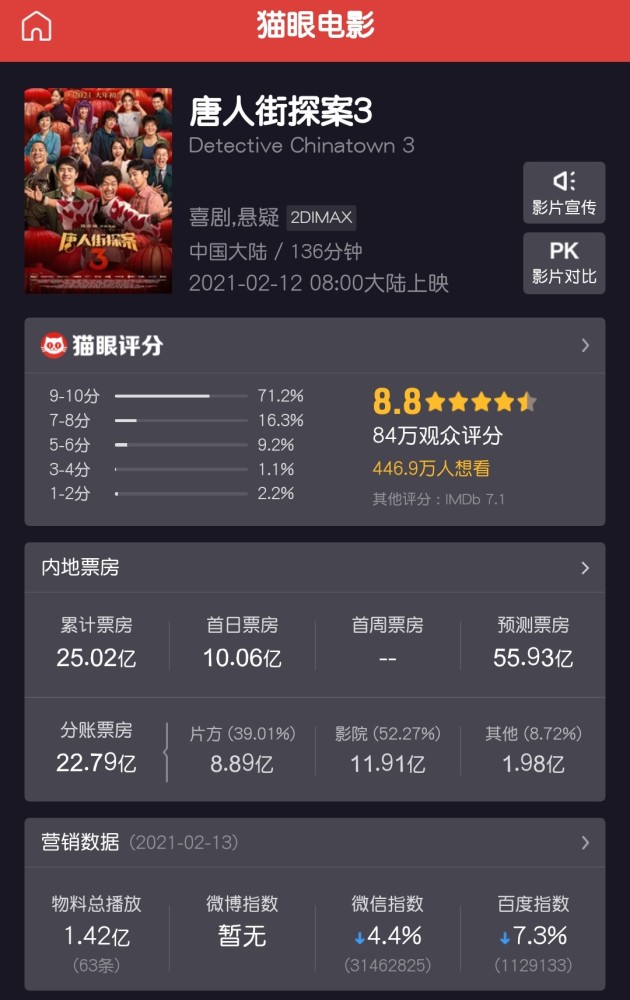Open the 影片宣传 promotion button
The width and height of the screenshot is (630, 1000).
point(563,192)
